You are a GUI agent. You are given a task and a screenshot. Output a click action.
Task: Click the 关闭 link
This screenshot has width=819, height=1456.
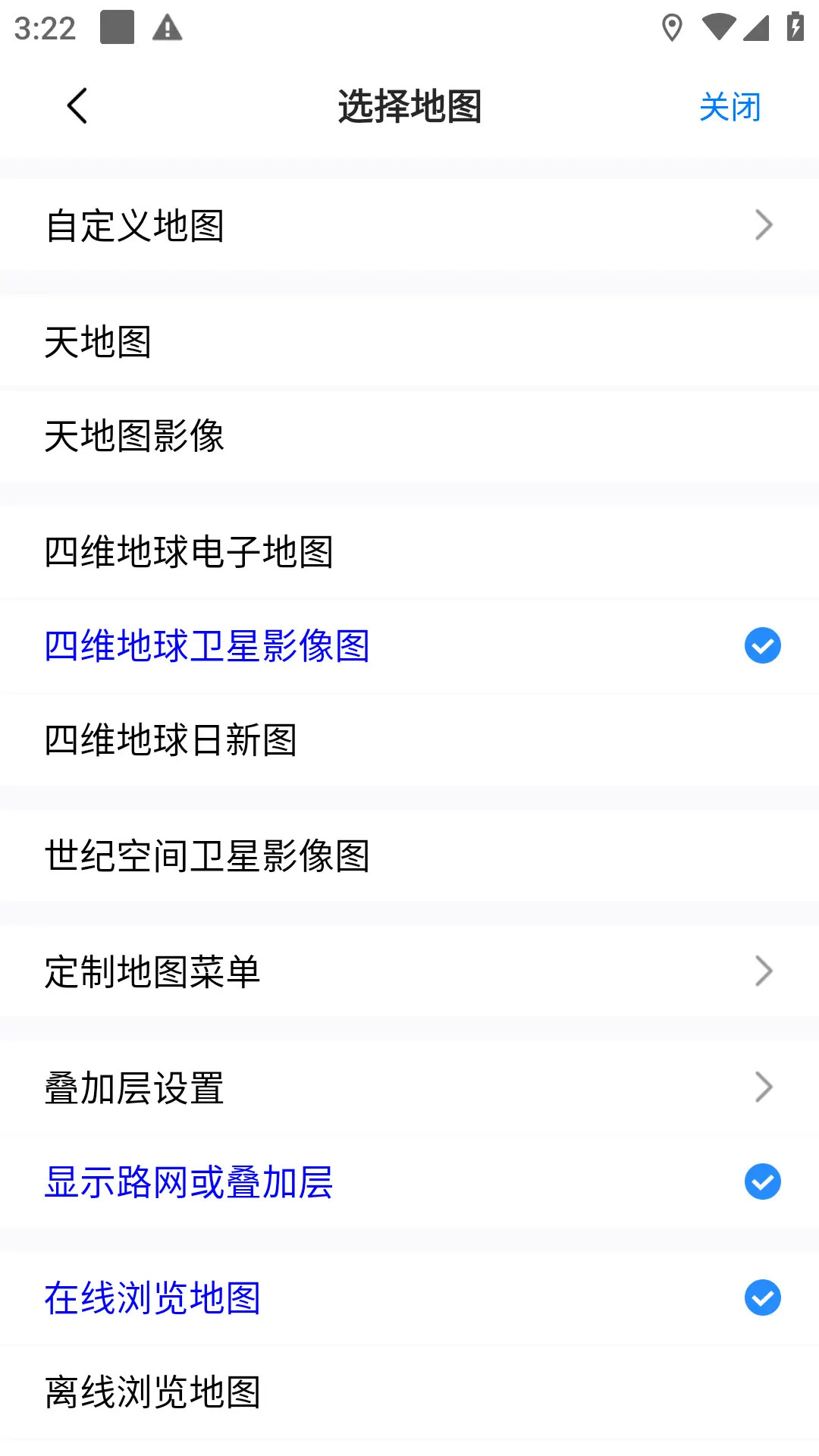click(731, 105)
